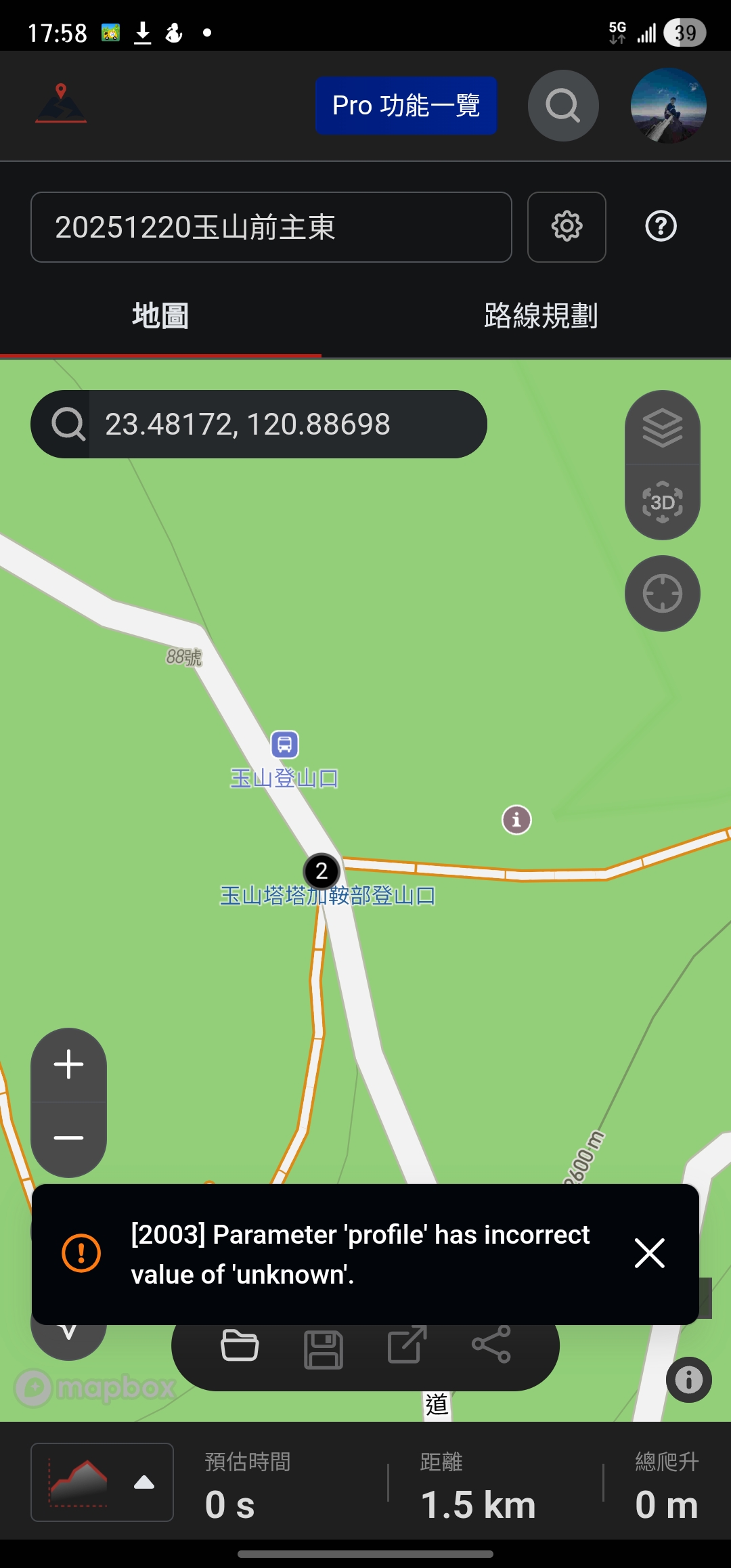The width and height of the screenshot is (731, 1568).
Task: Open the folder icon in the route toolbar
Action: (x=240, y=1346)
